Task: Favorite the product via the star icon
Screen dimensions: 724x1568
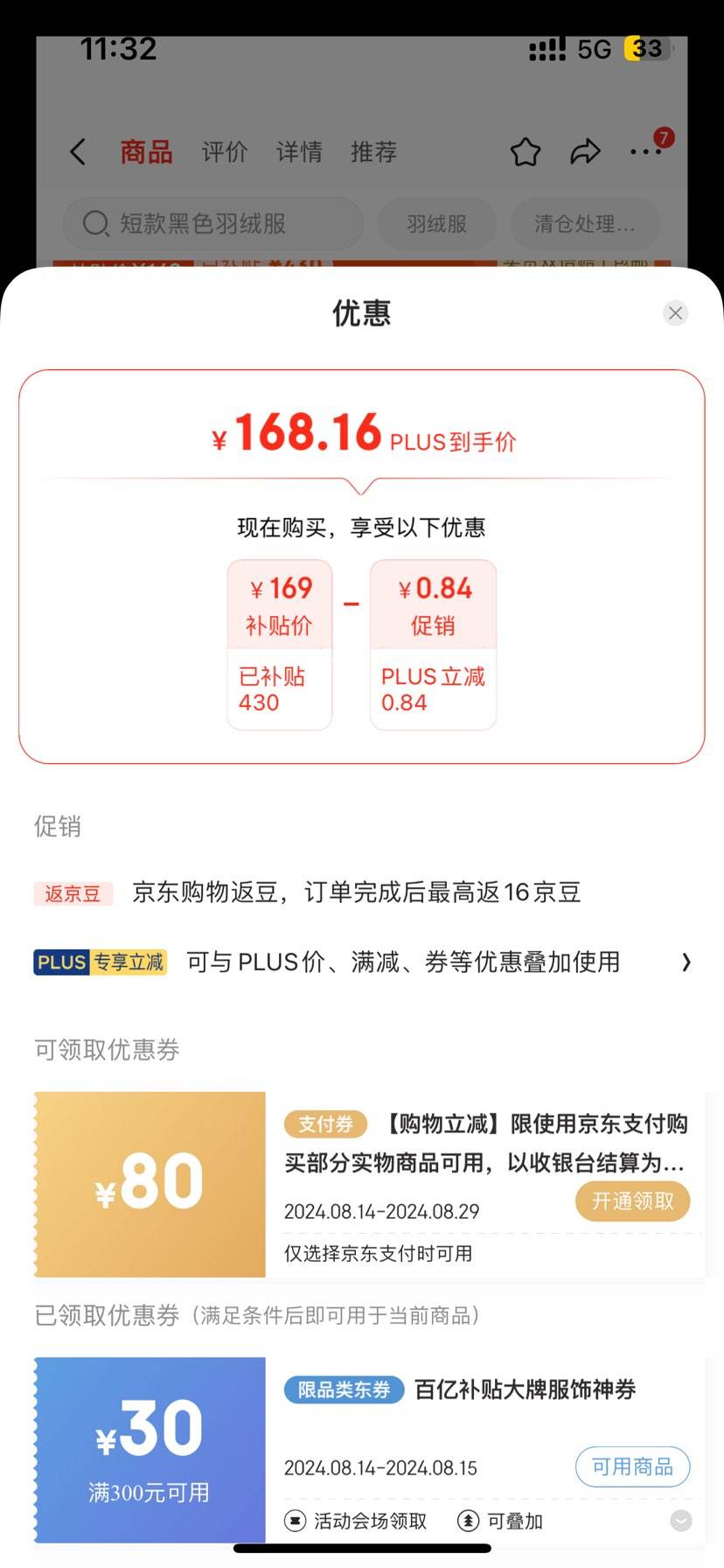Action: 526,150
